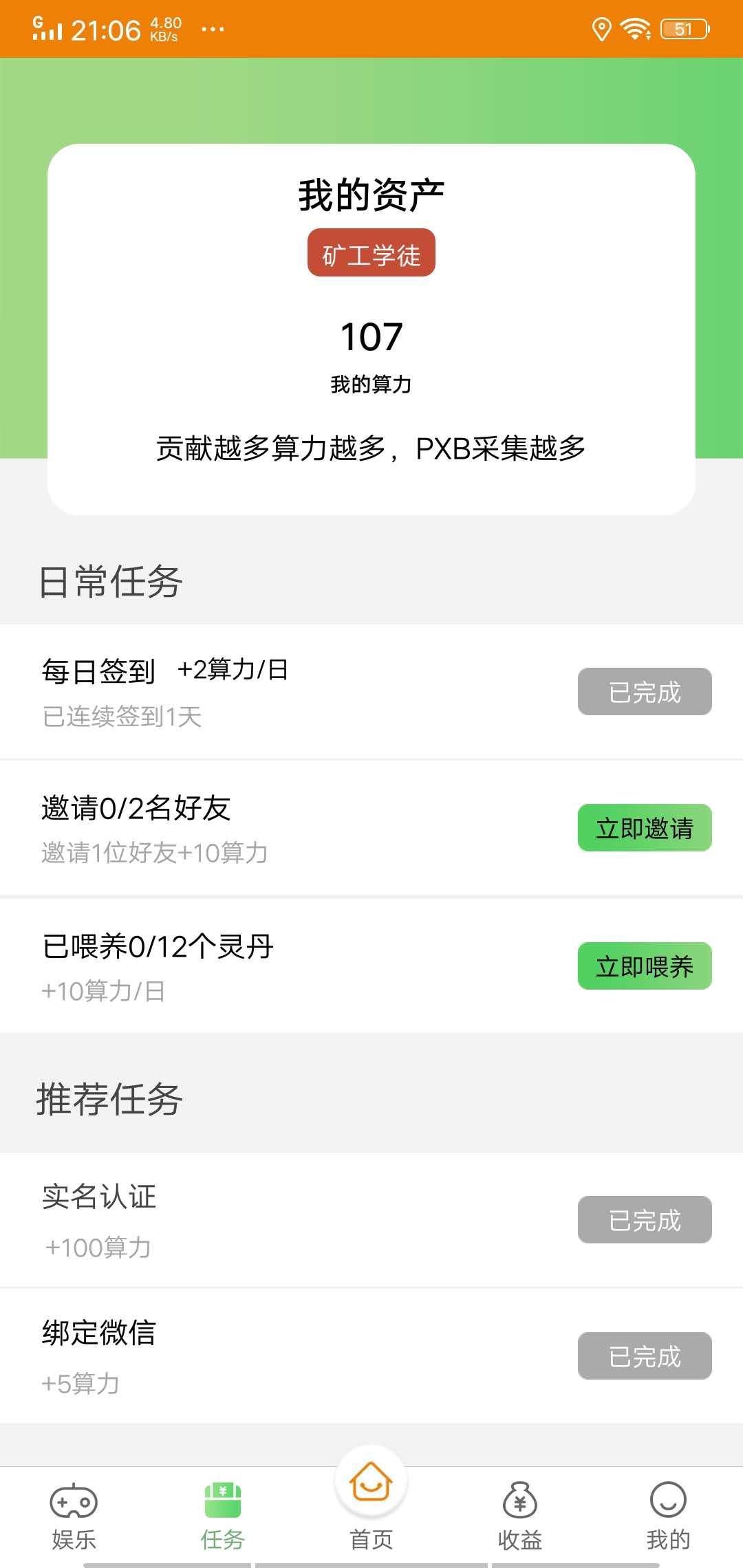Click the red 矿工学徒 badge
Screen dimensions: 743x1568
pyautogui.click(x=371, y=253)
